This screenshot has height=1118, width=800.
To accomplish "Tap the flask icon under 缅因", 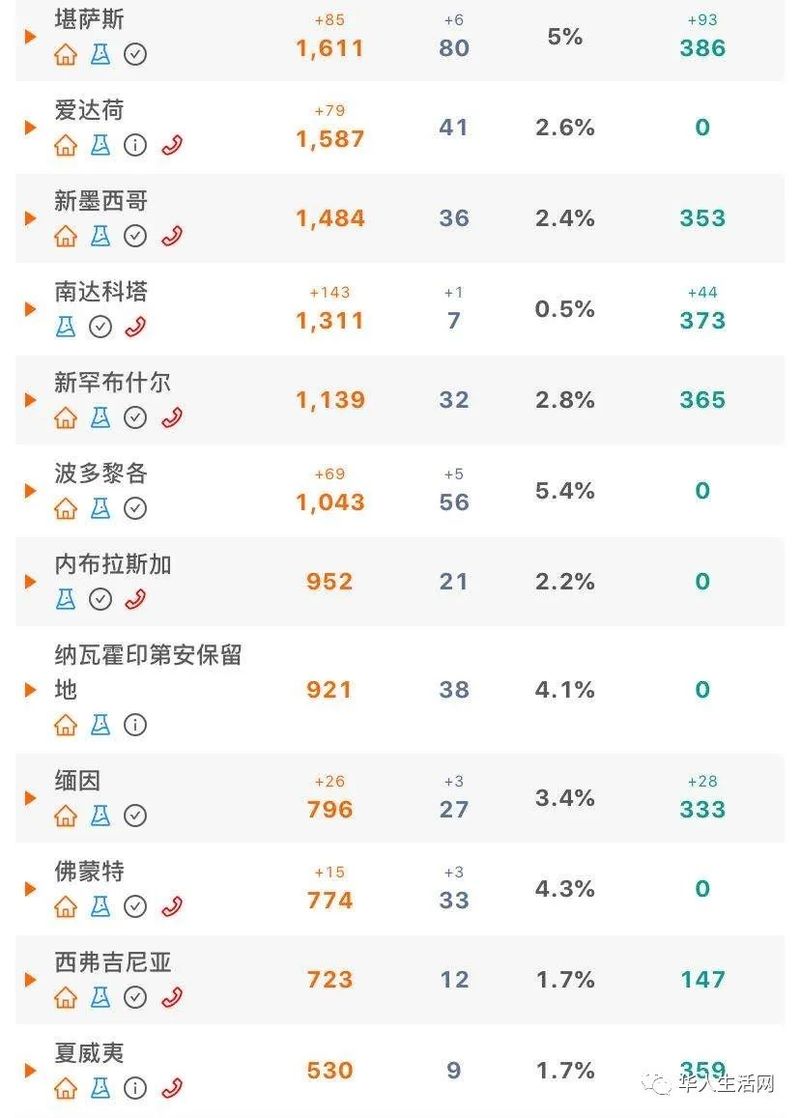I will coord(100,816).
